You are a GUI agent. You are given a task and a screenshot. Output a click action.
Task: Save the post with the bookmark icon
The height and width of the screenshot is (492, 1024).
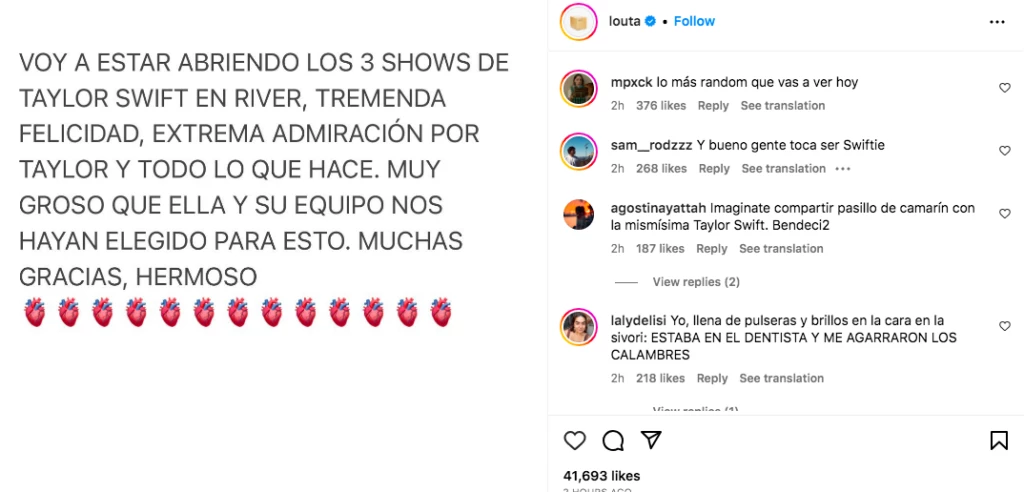[x=998, y=440]
